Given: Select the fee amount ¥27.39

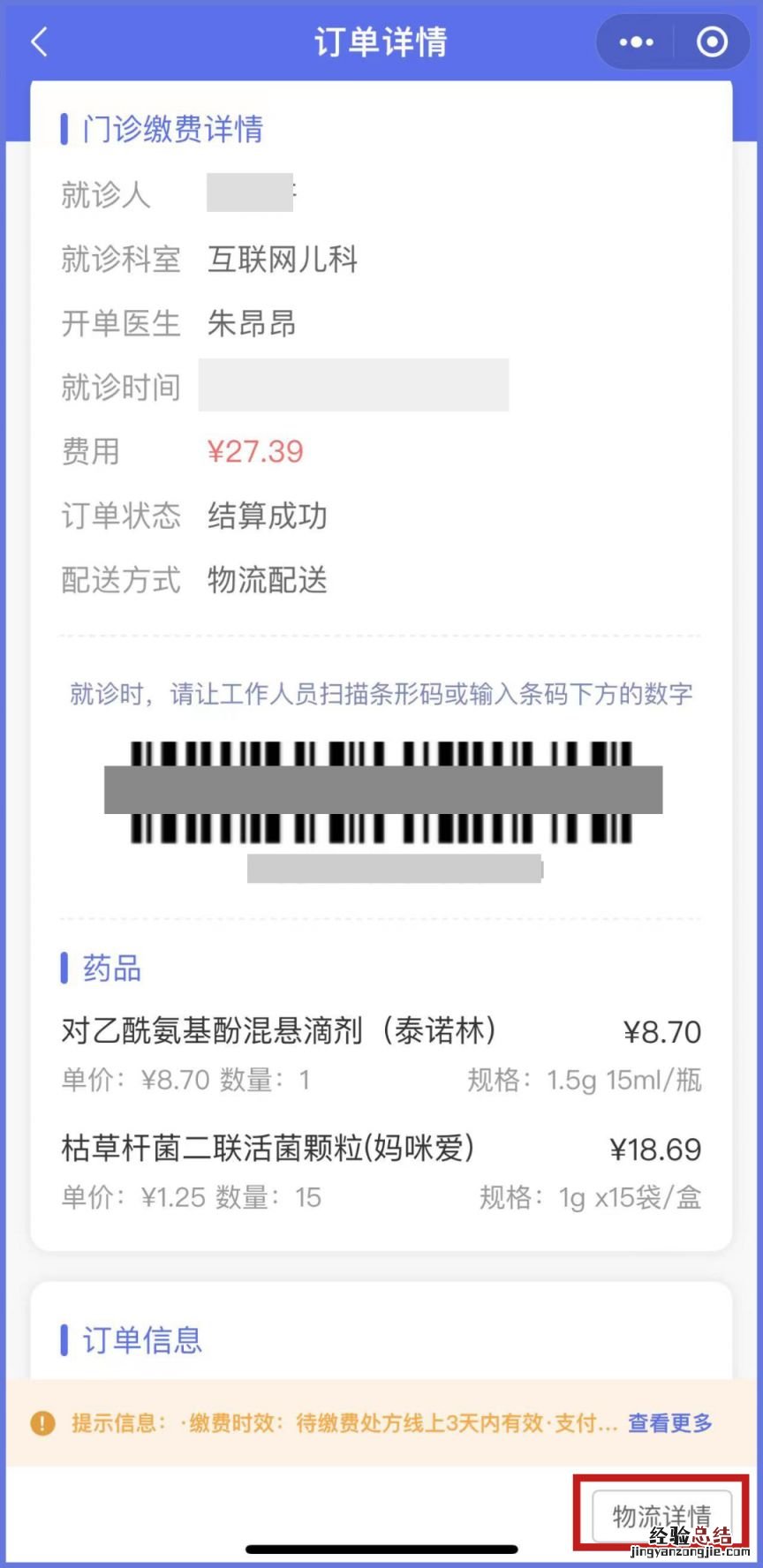Looking at the screenshot, I should click(257, 451).
